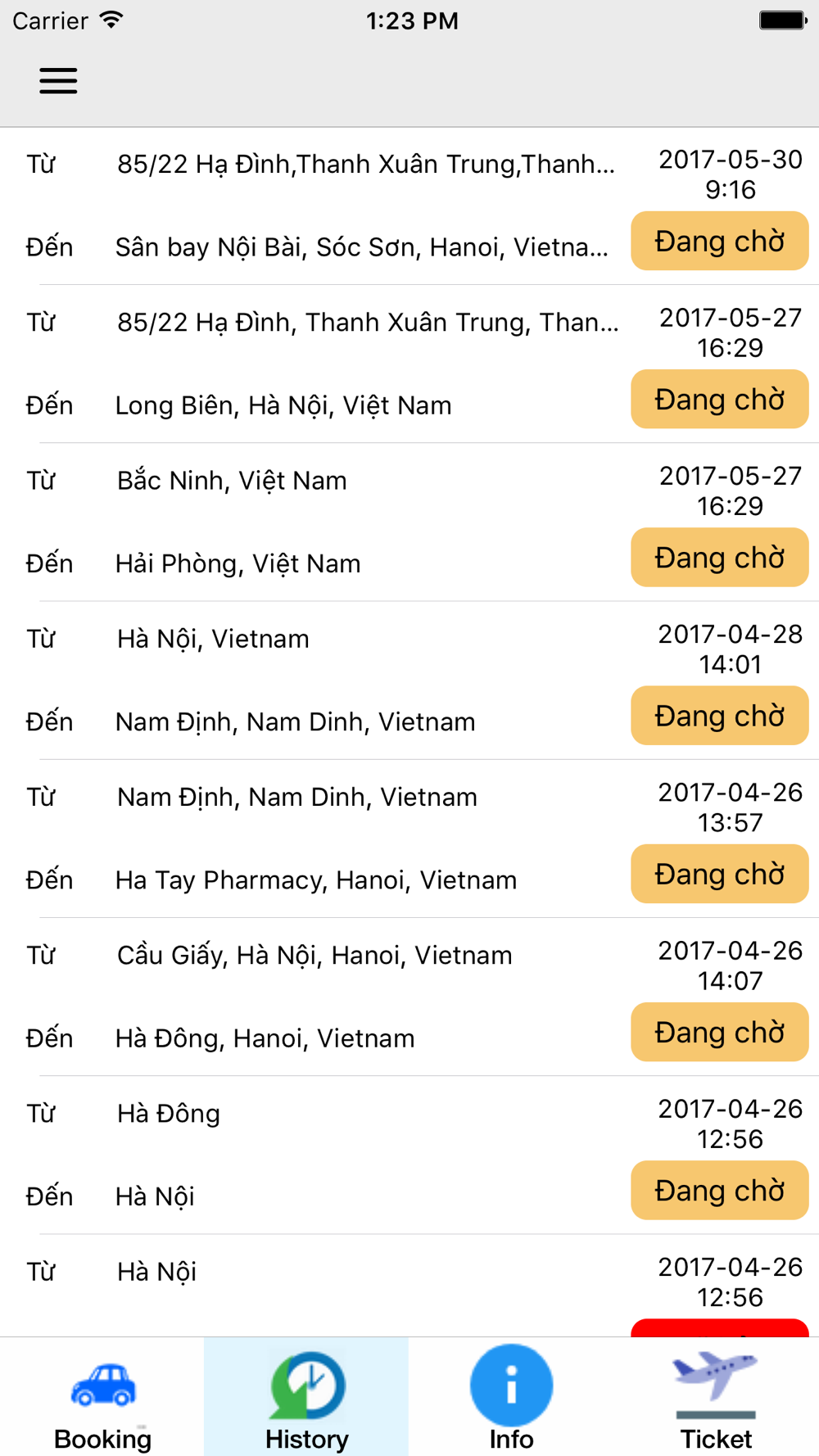This screenshot has width=819, height=1456.
Task: Tap Đang chờ for the 2017-04-28 14:01 trip
Action: (720, 715)
